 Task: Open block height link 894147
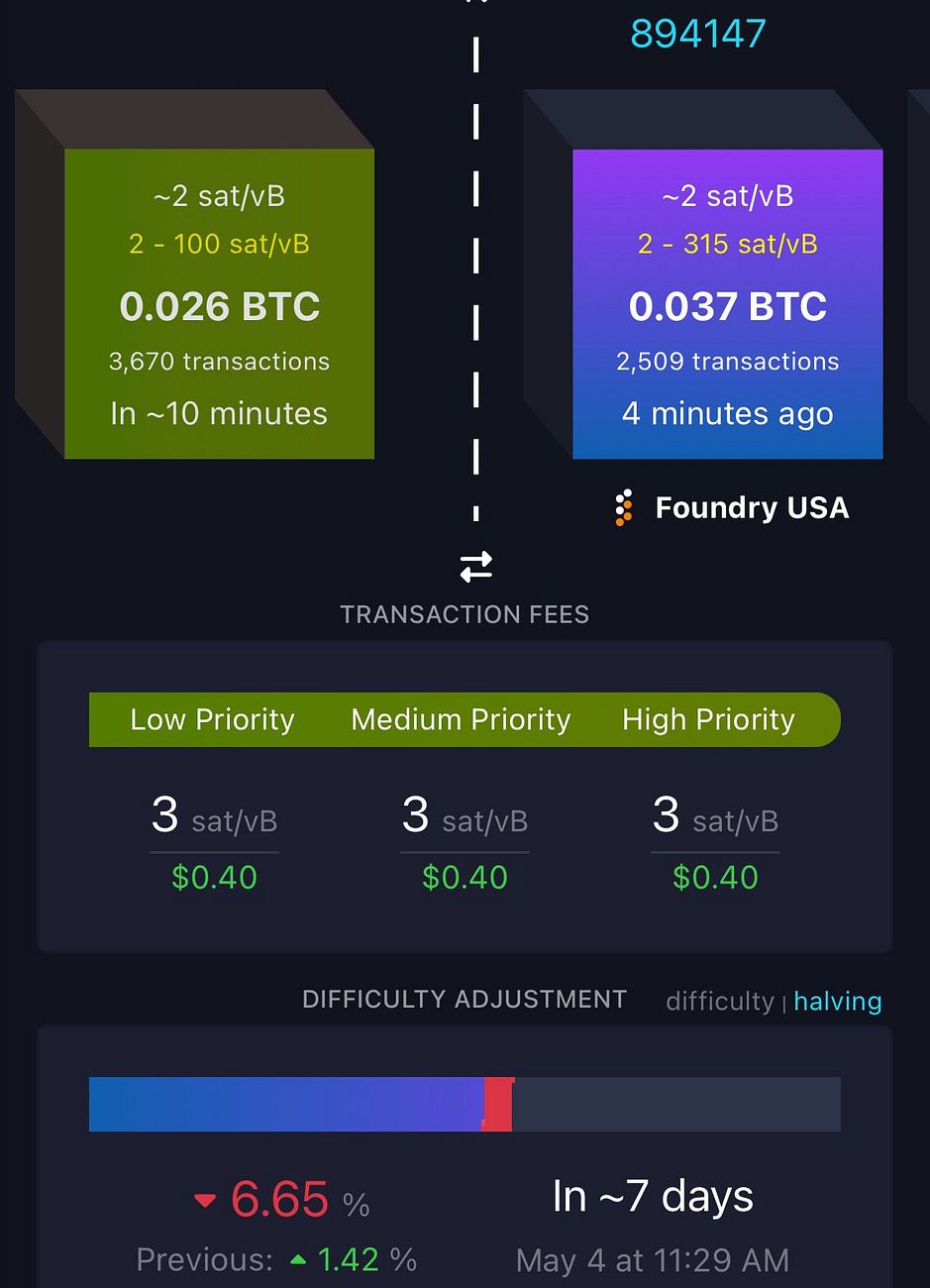(698, 34)
